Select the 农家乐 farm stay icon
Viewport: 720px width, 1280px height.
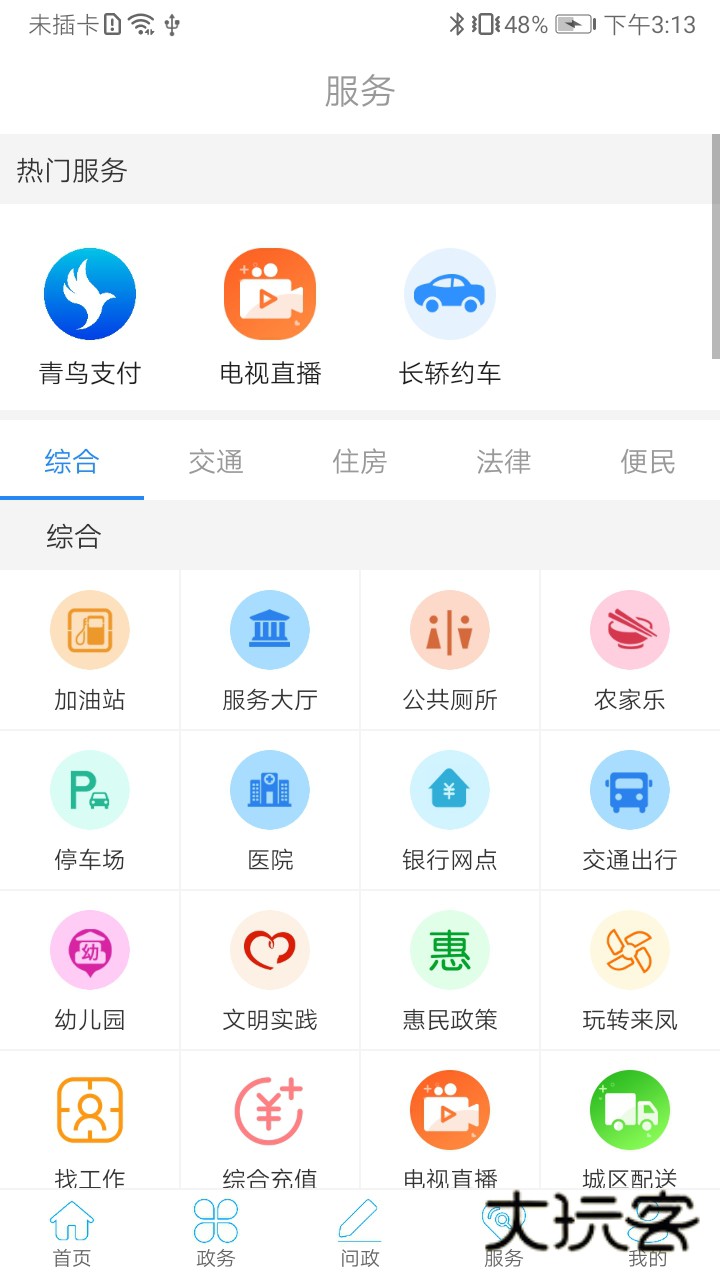tap(629, 650)
